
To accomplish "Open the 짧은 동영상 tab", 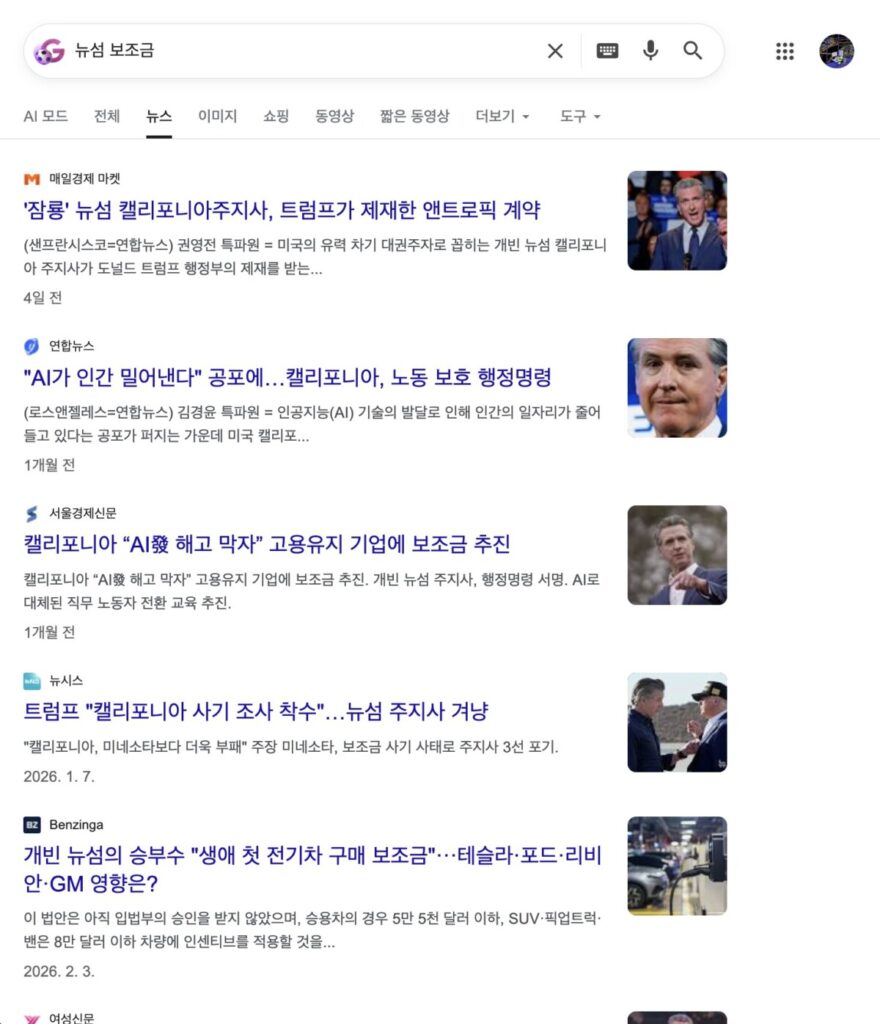I will coord(415,116).
